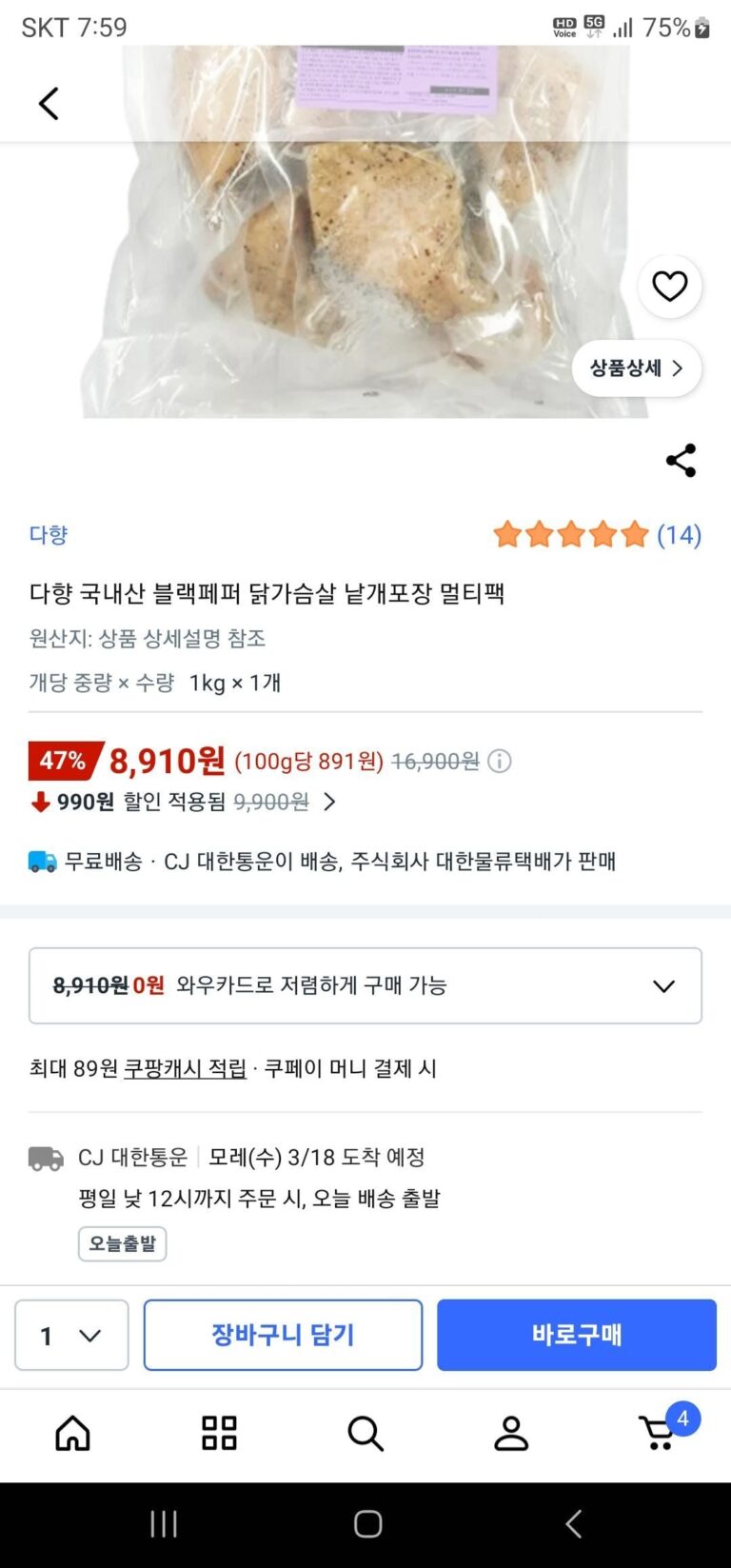Tap 장바구니 담기 to add to cart
The height and width of the screenshot is (1568, 731).
[283, 1335]
